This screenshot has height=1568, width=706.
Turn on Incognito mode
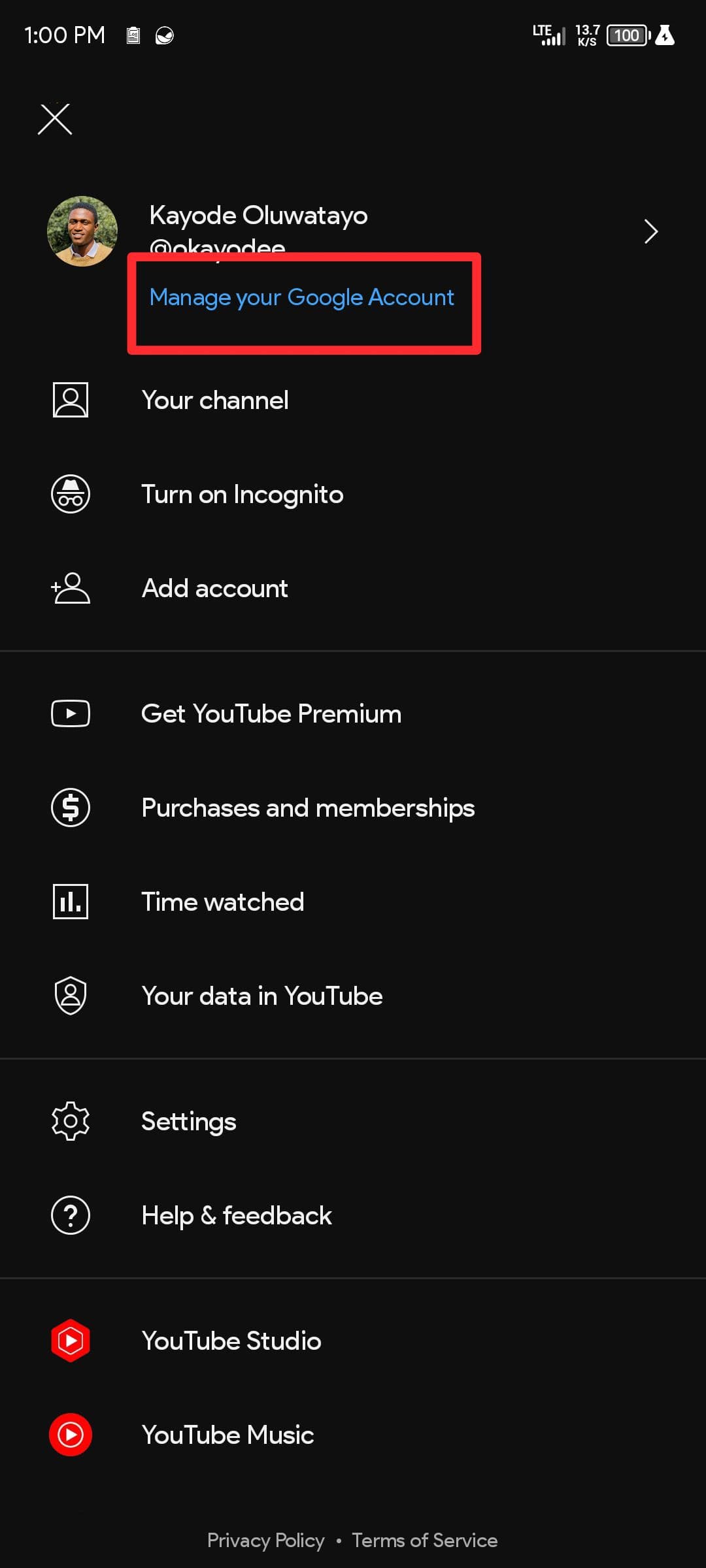[243, 494]
